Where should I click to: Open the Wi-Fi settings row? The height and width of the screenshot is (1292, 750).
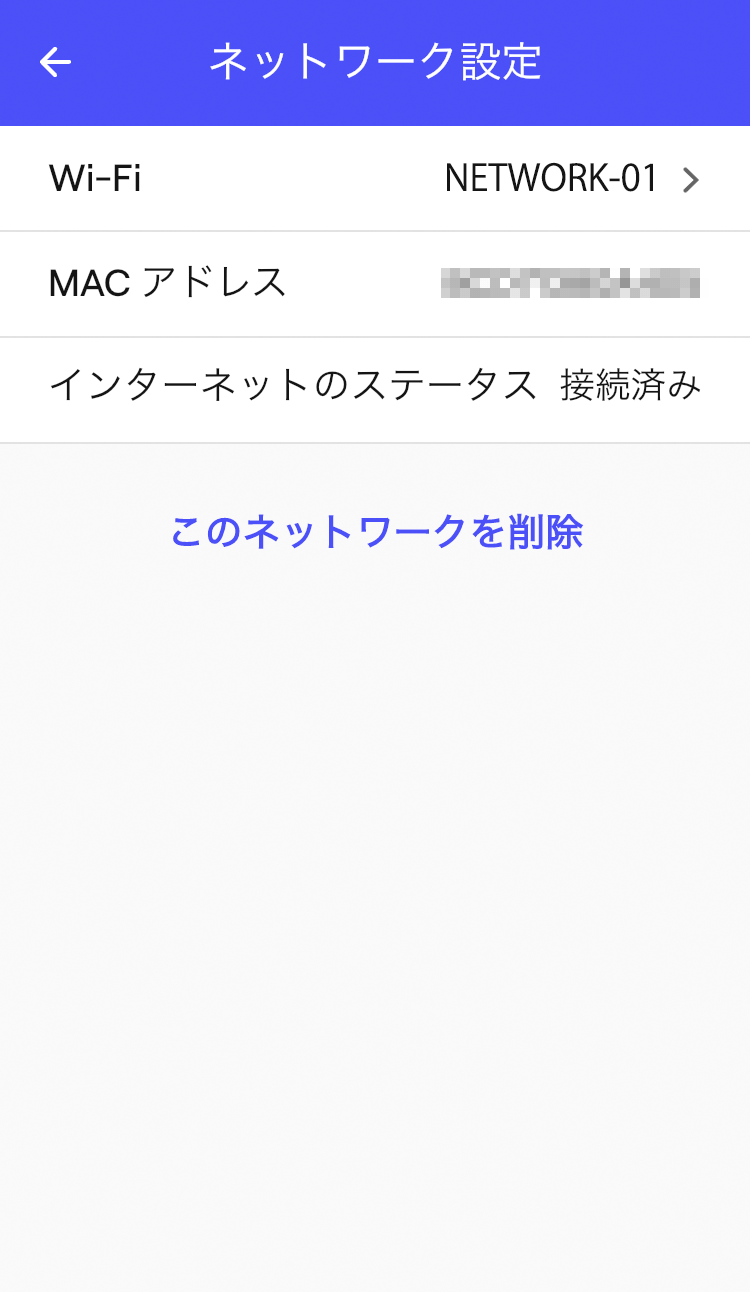(375, 178)
